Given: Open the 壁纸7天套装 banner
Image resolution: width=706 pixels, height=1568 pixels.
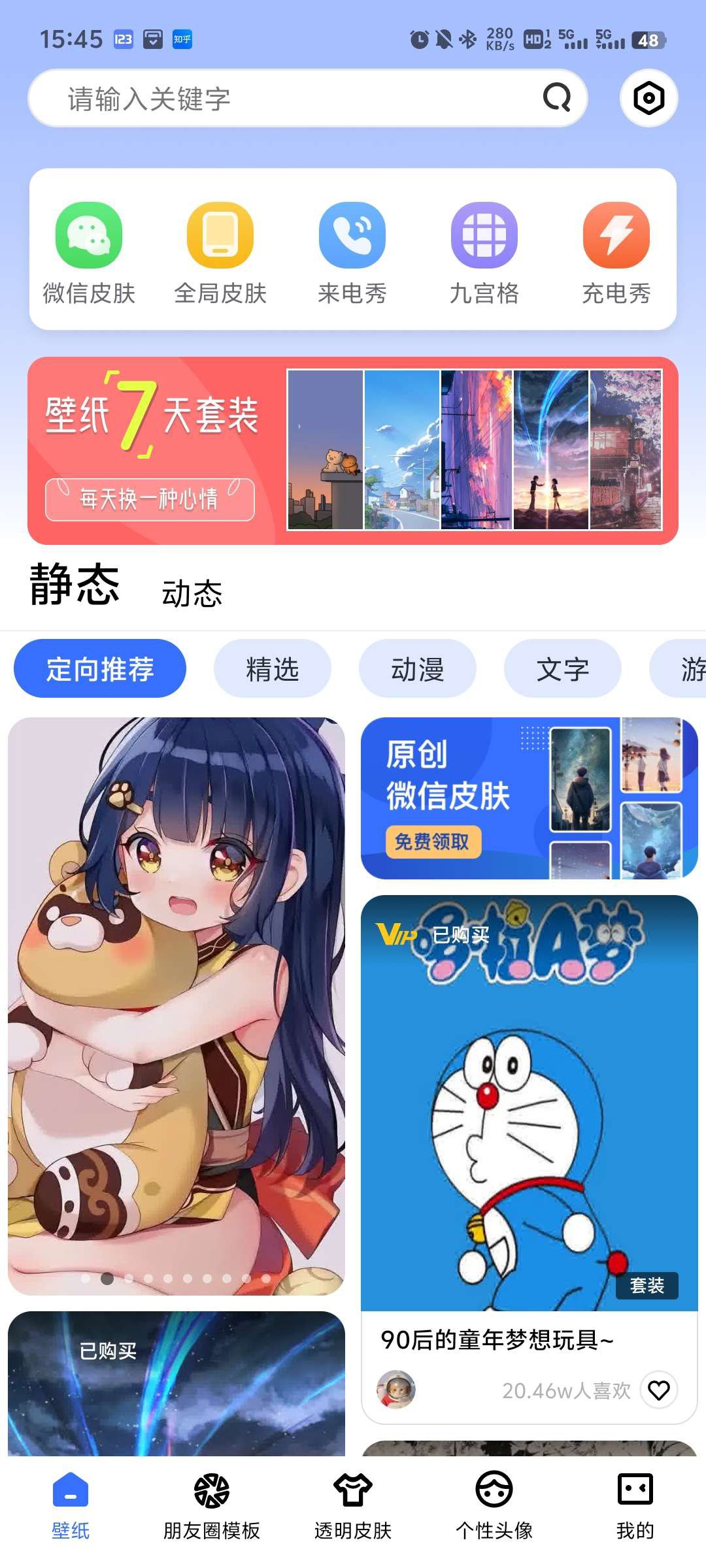Looking at the screenshot, I should click(x=352, y=451).
